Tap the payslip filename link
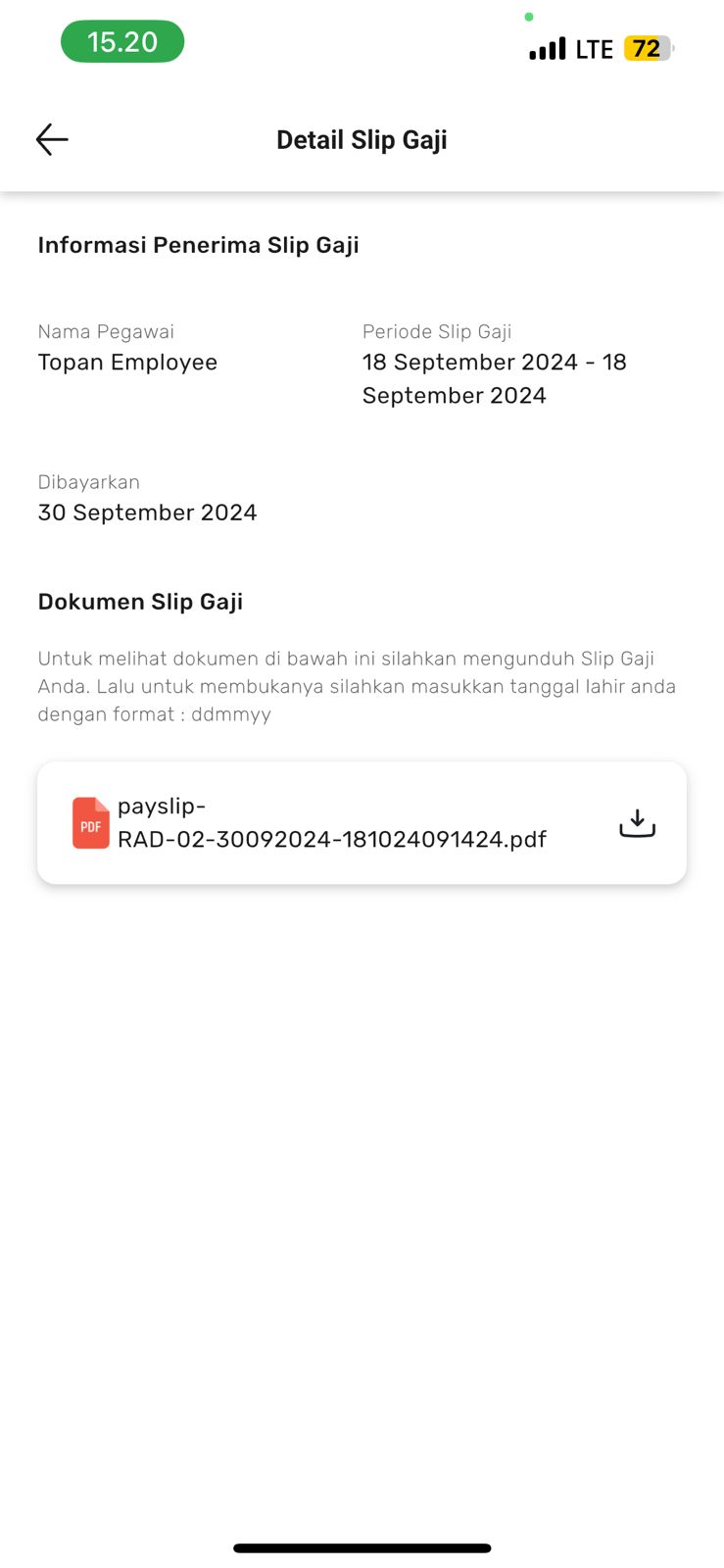The height and width of the screenshot is (1568, 724). click(x=331, y=822)
